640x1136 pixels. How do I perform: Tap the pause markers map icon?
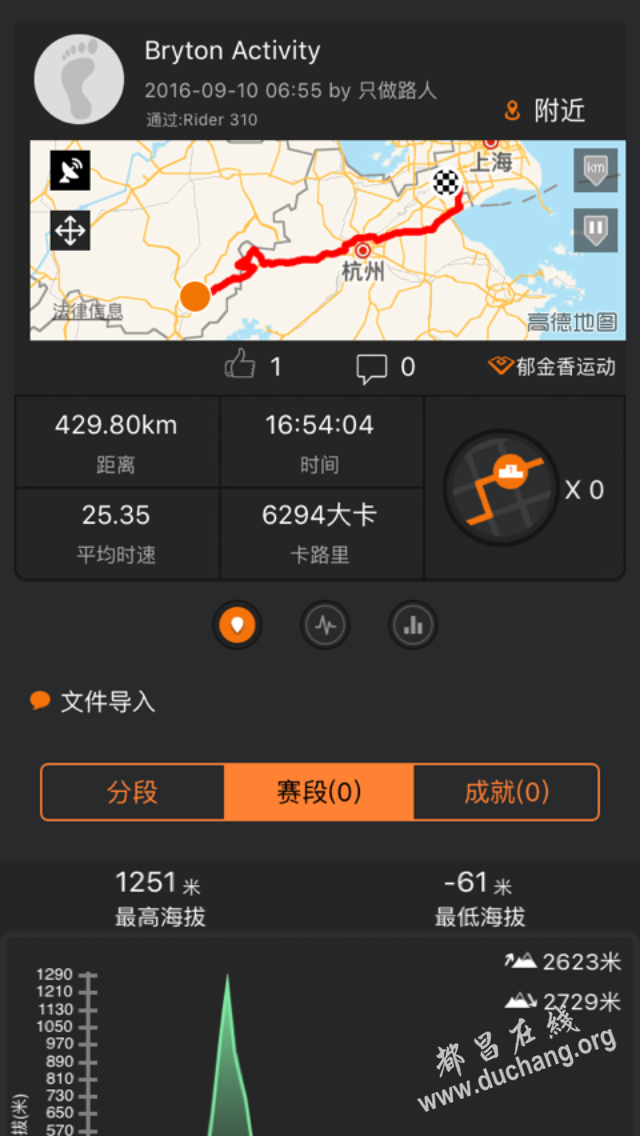pos(596,230)
